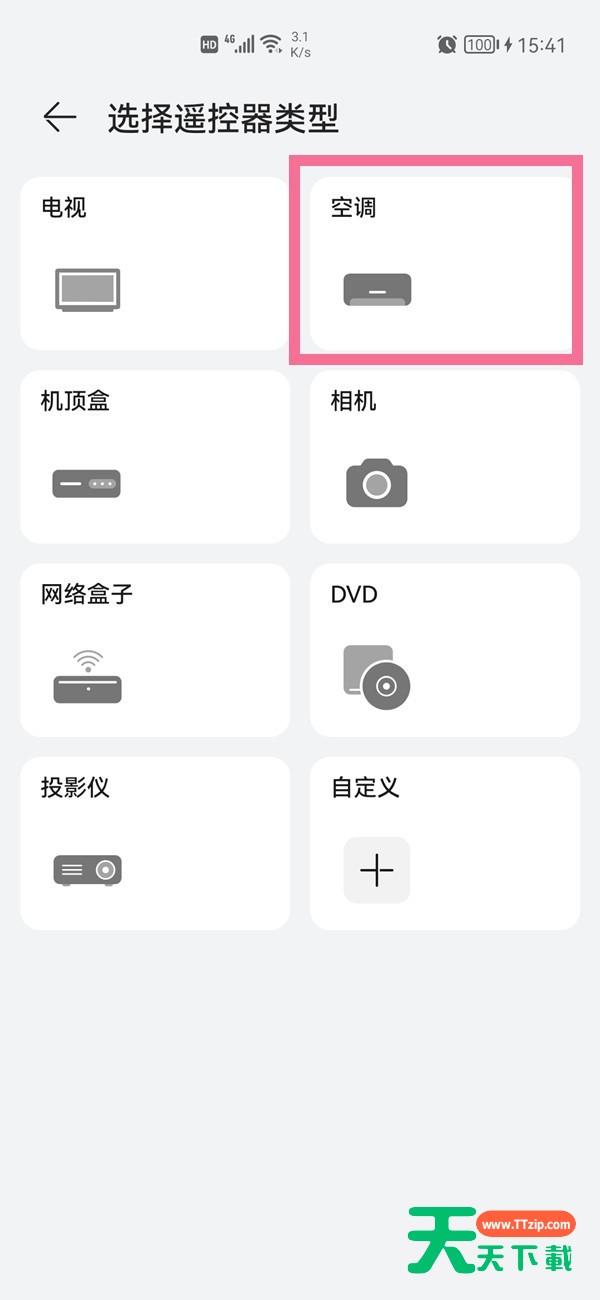Pick the 相机 remote type
600x1300 pixels.
(445, 457)
